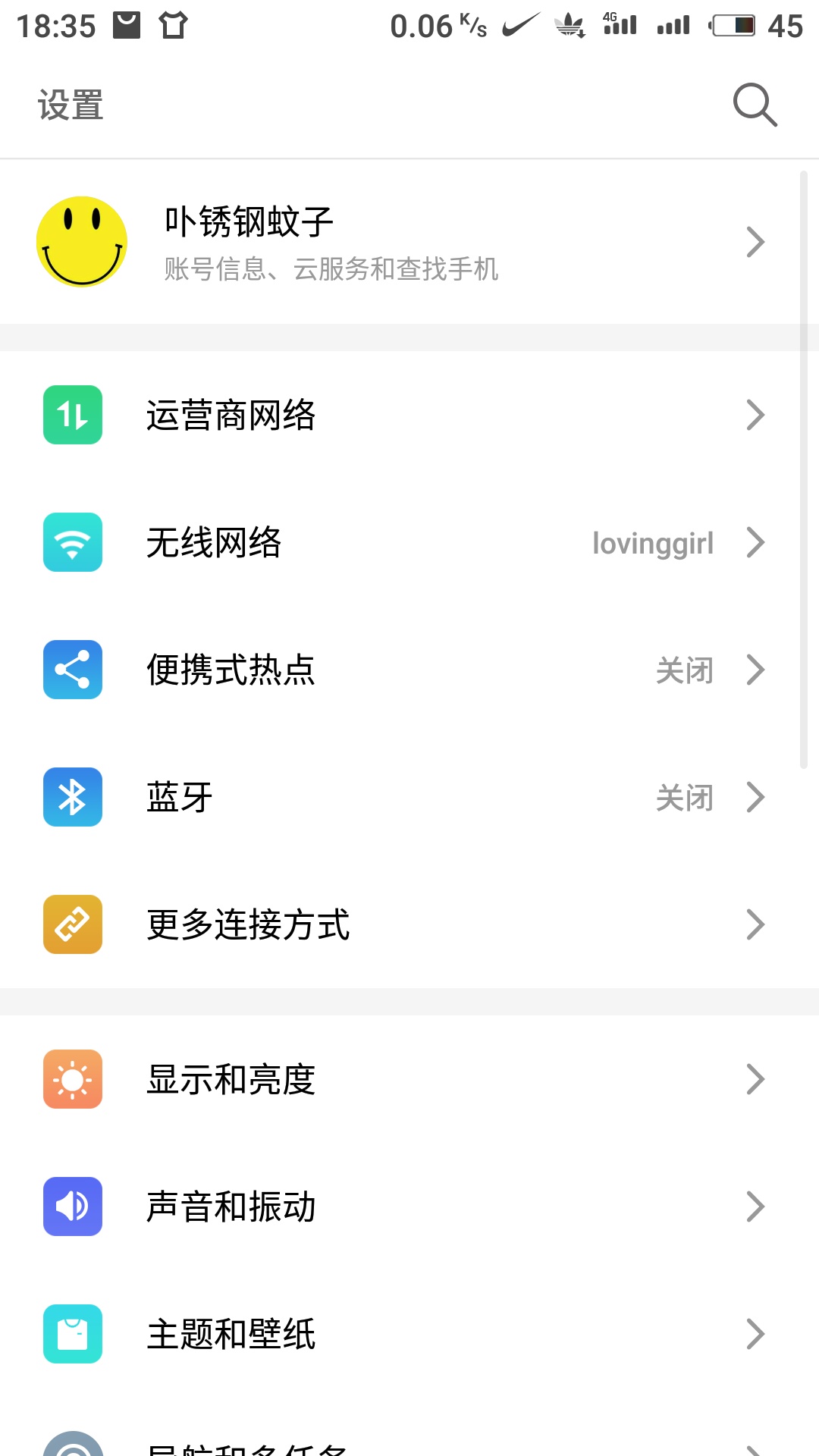Open the settings search icon
The image size is (819, 1456).
coord(755,105)
